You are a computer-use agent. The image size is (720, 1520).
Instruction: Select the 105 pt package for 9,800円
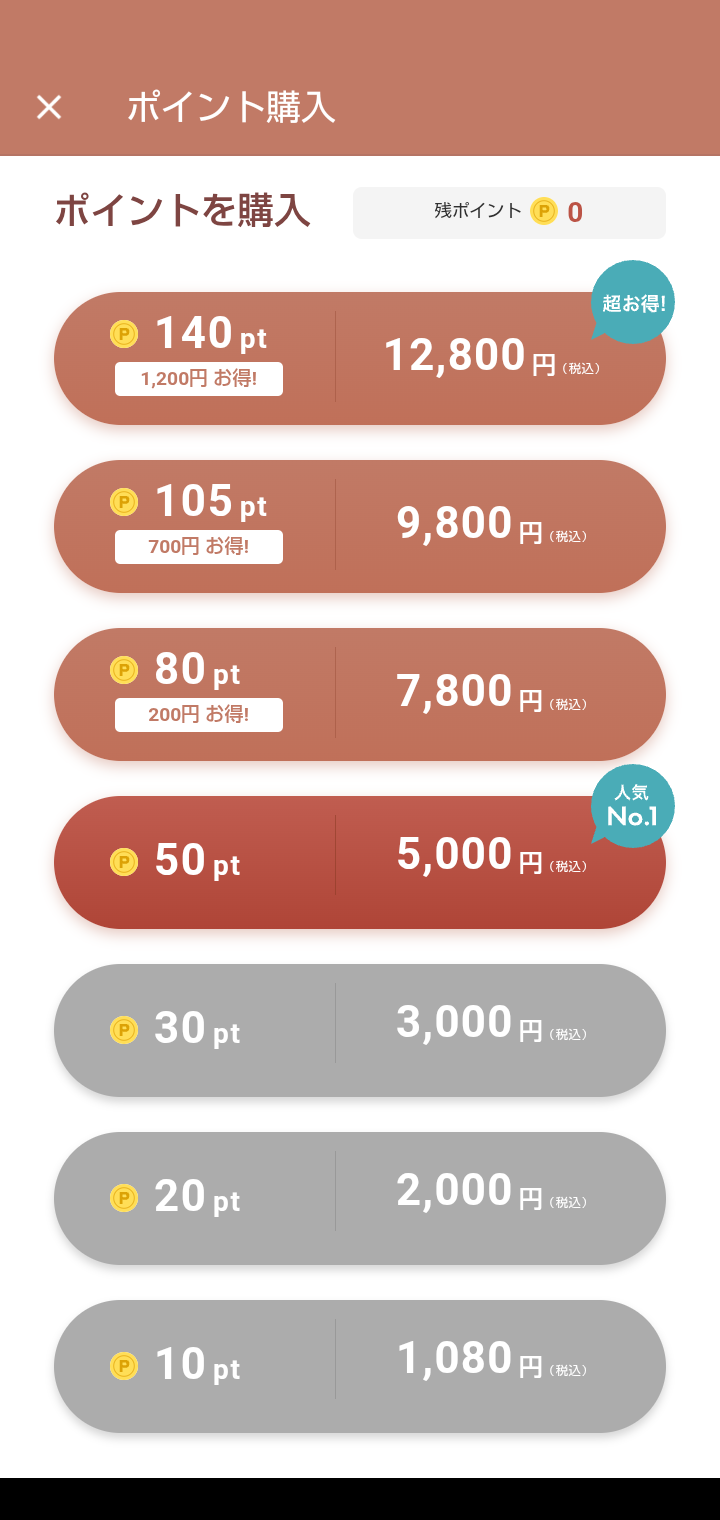pos(360,526)
